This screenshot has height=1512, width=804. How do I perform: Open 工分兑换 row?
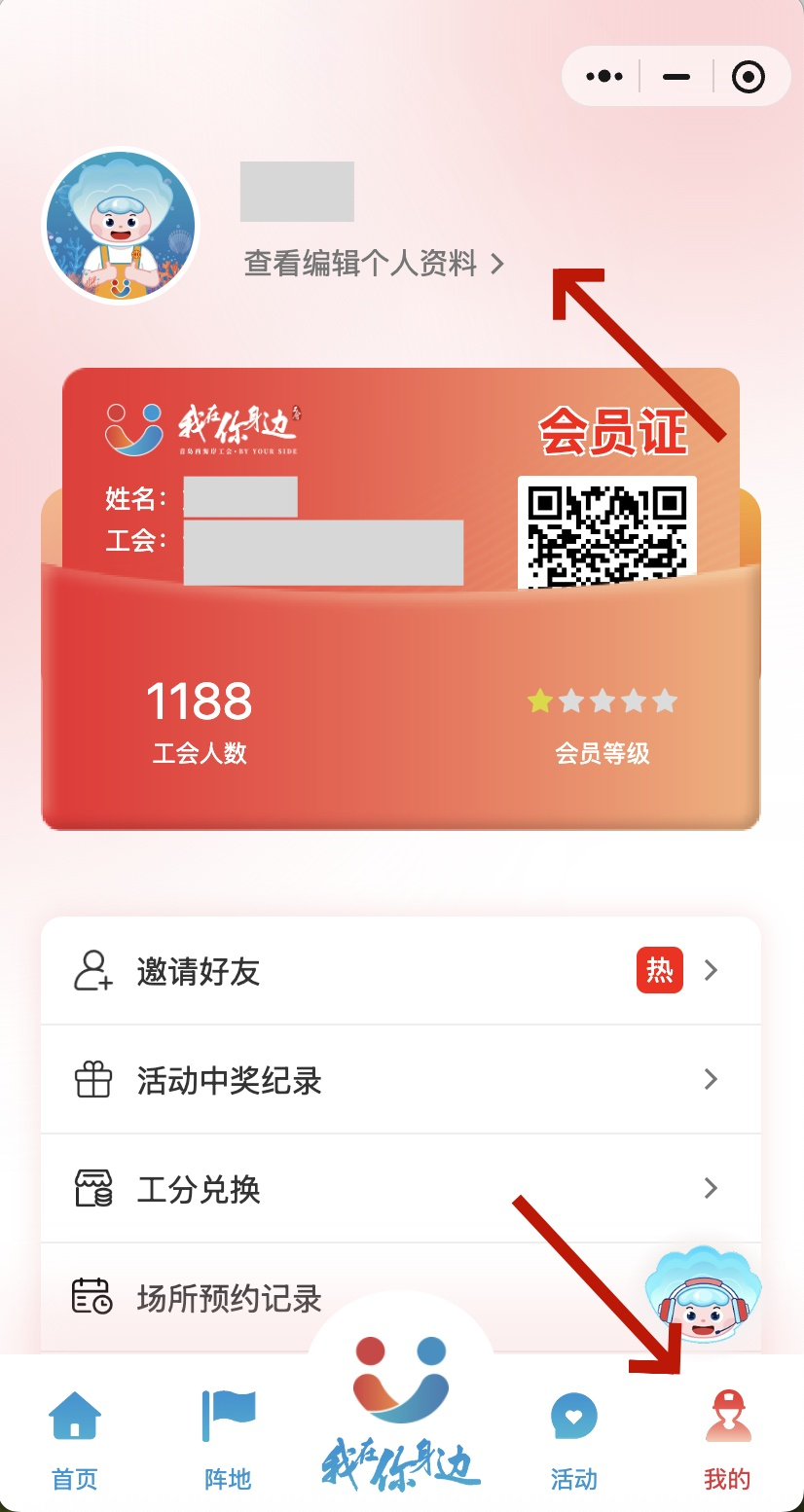pos(400,1189)
